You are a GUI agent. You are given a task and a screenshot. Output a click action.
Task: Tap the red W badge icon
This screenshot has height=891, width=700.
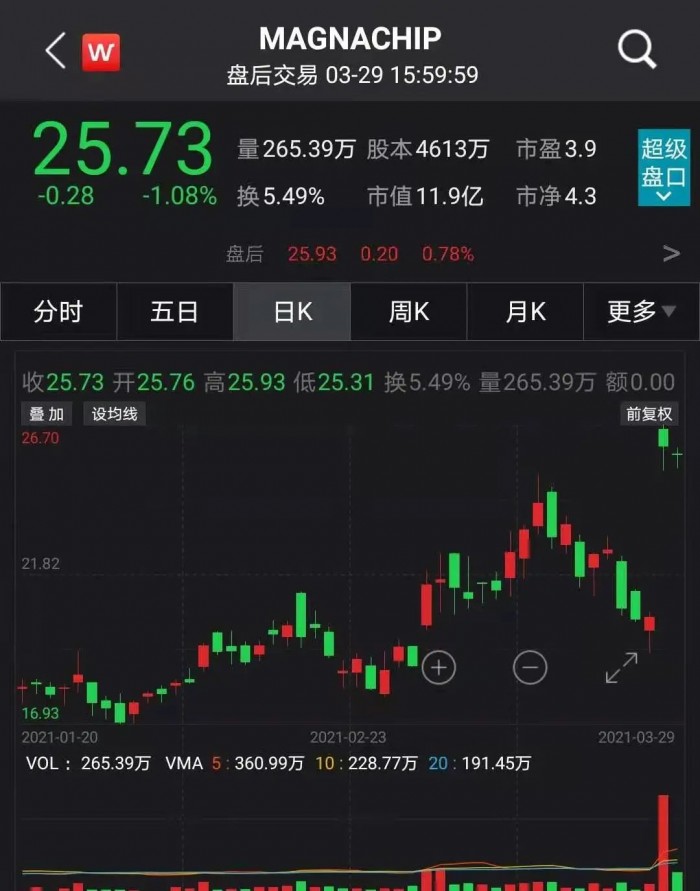(x=100, y=51)
